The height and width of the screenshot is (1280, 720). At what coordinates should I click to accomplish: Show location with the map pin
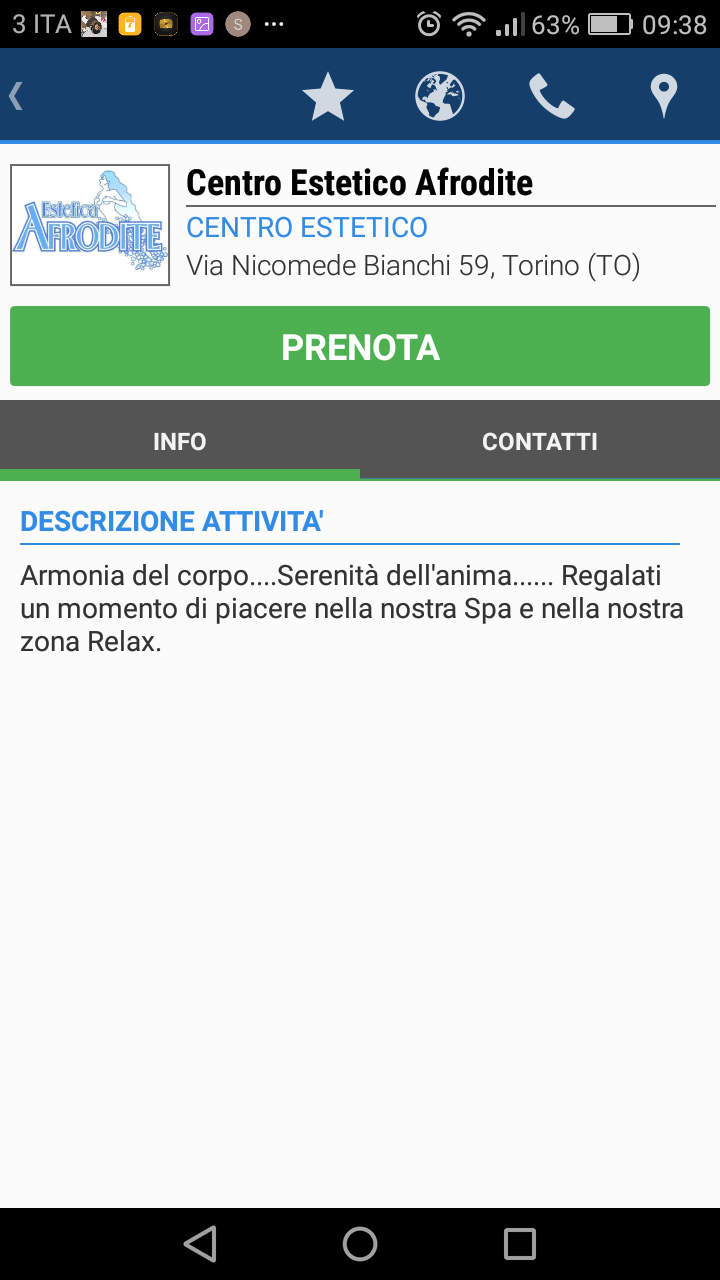(x=664, y=96)
